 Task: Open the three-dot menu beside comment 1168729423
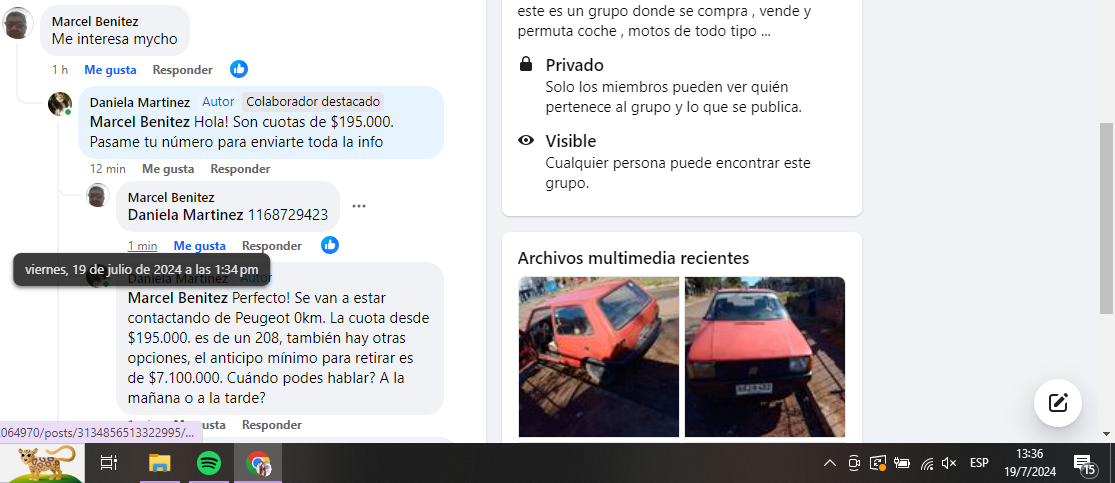[359, 206]
